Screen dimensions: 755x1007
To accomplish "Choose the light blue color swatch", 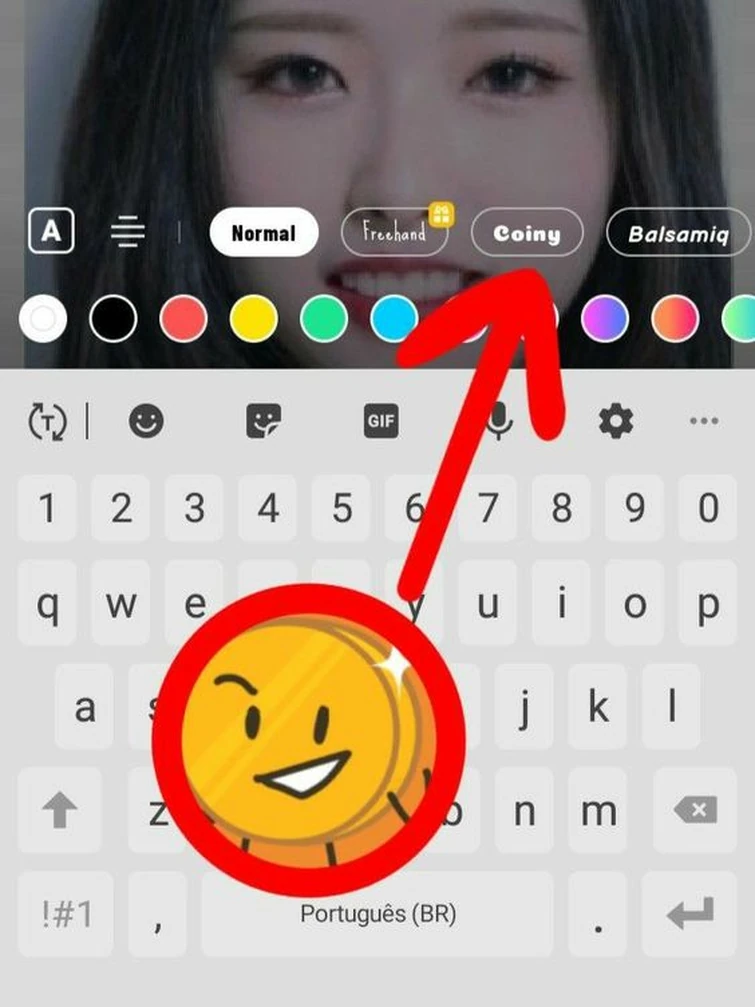I will click(393, 320).
